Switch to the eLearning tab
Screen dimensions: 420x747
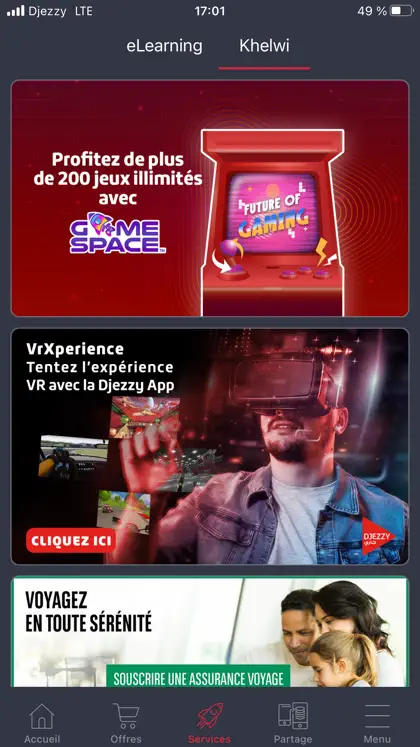point(164,46)
